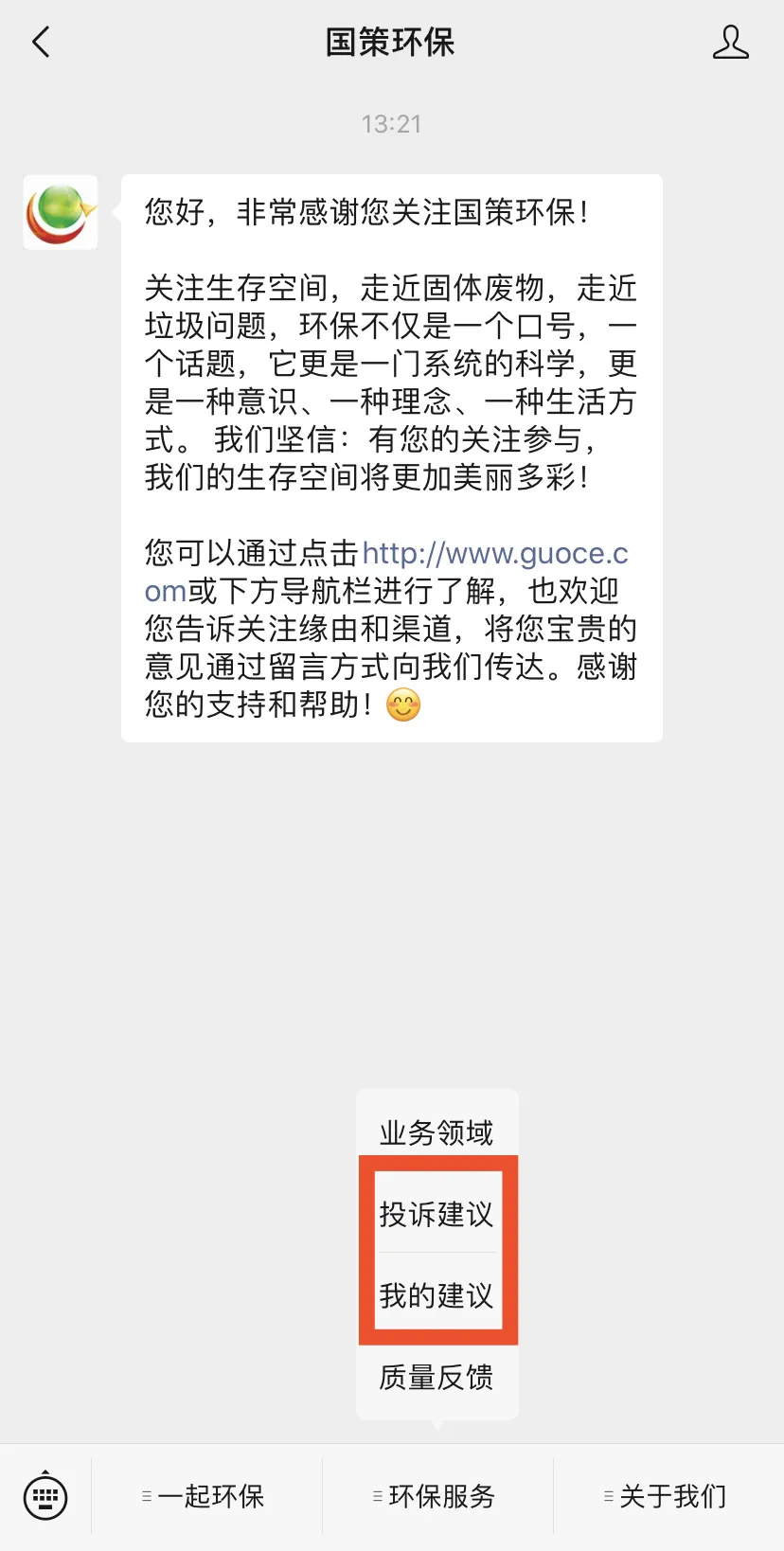This screenshot has width=784, height=1551.
Task: Open the 一起环保 menu
Action: coord(206,1497)
